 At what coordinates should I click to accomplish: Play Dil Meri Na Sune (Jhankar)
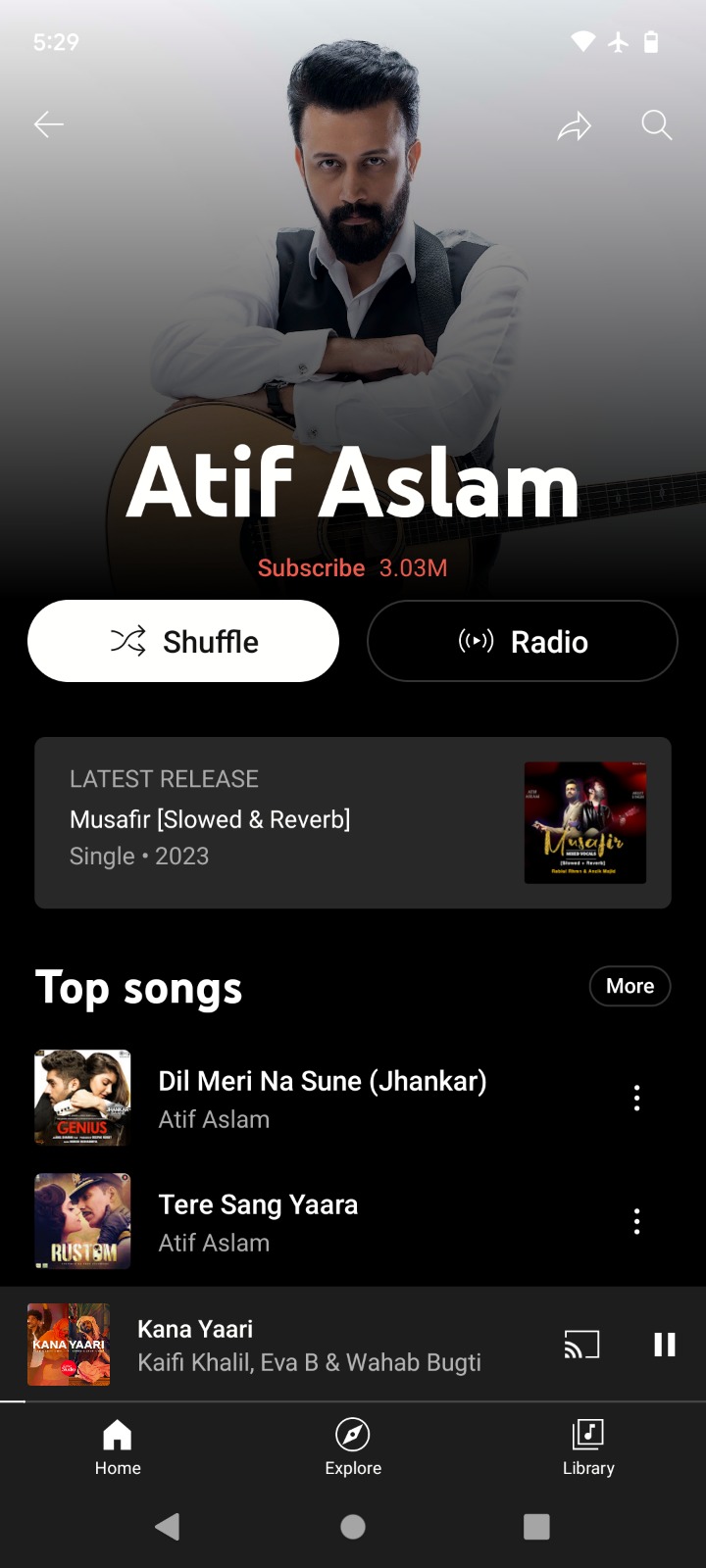[x=322, y=1098]
